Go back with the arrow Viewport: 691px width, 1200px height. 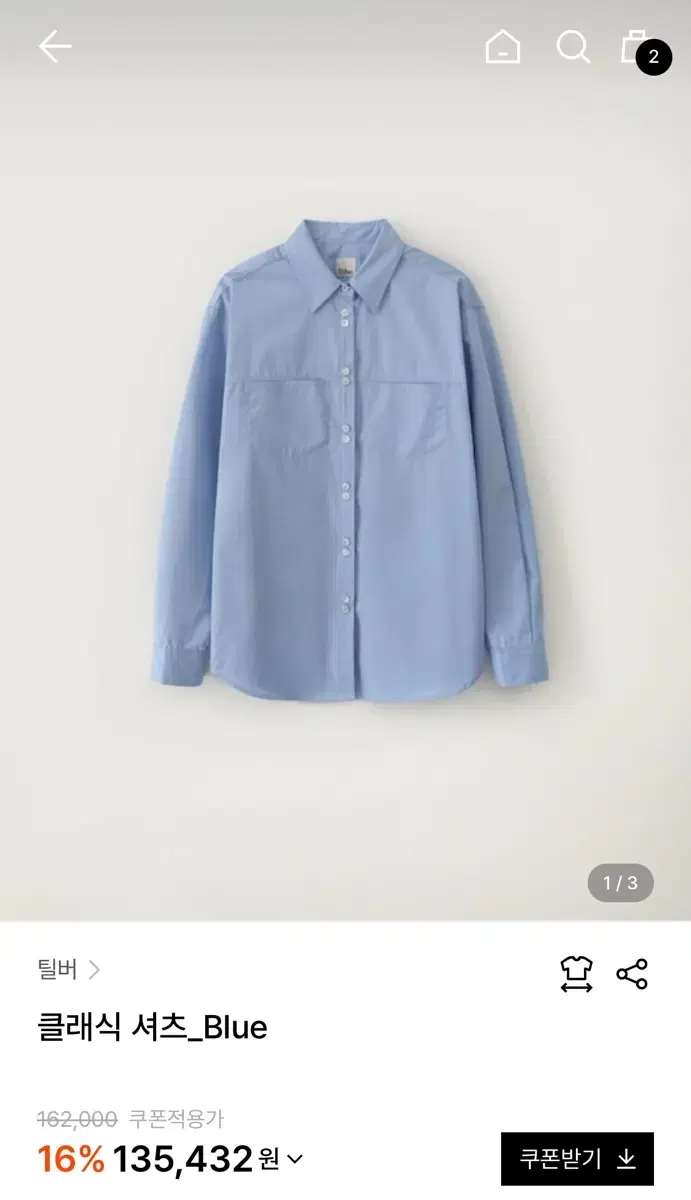tap(55, 47)
